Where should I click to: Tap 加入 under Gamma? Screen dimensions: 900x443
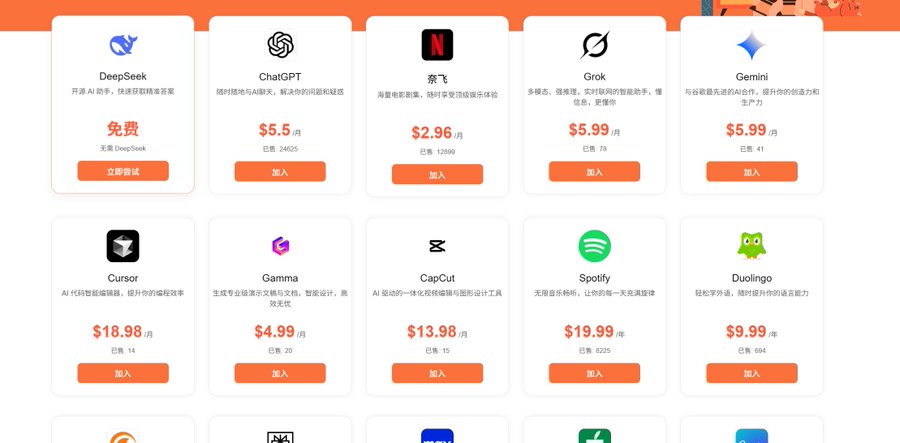coord(280,373)
